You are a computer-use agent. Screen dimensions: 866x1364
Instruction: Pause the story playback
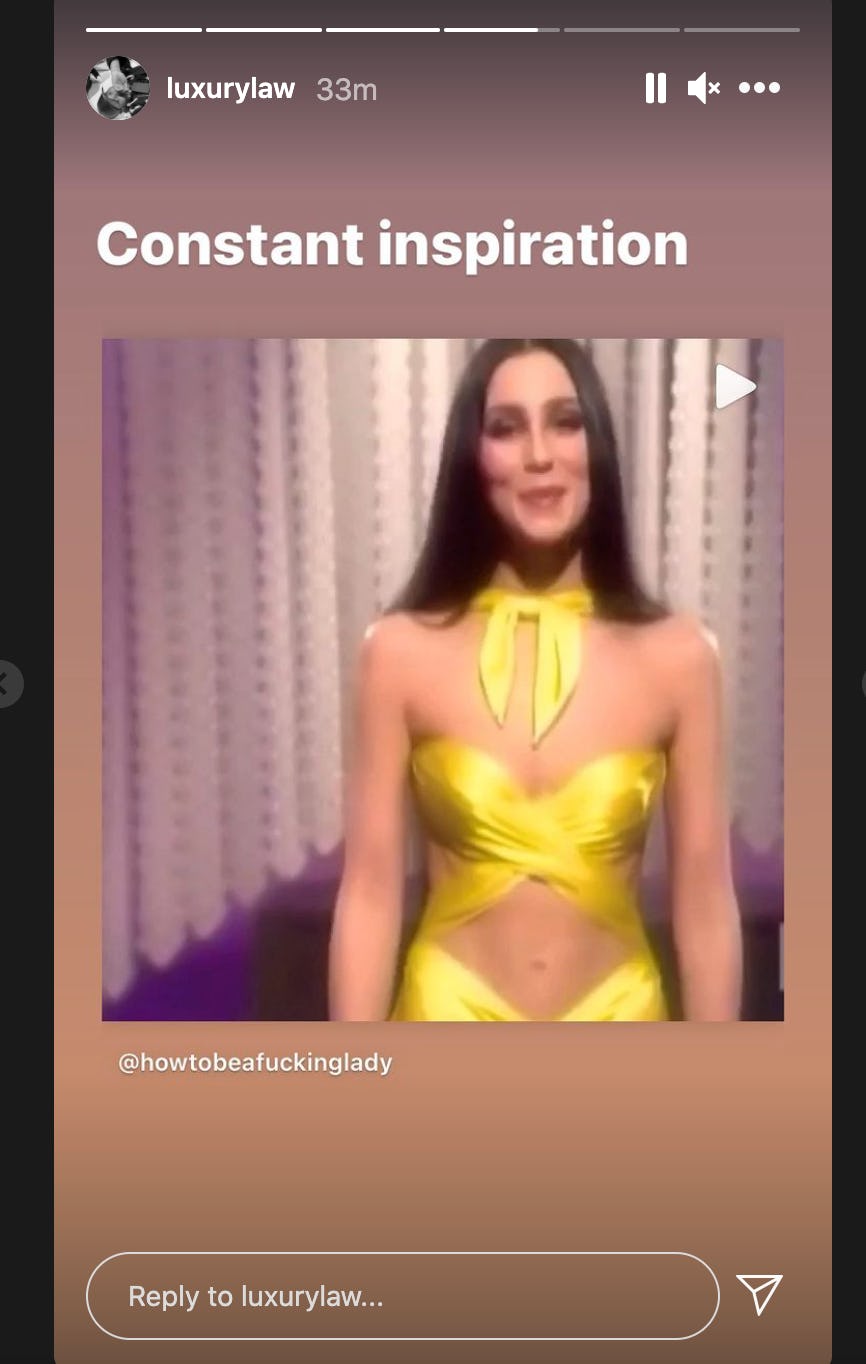tap(655, 89)
